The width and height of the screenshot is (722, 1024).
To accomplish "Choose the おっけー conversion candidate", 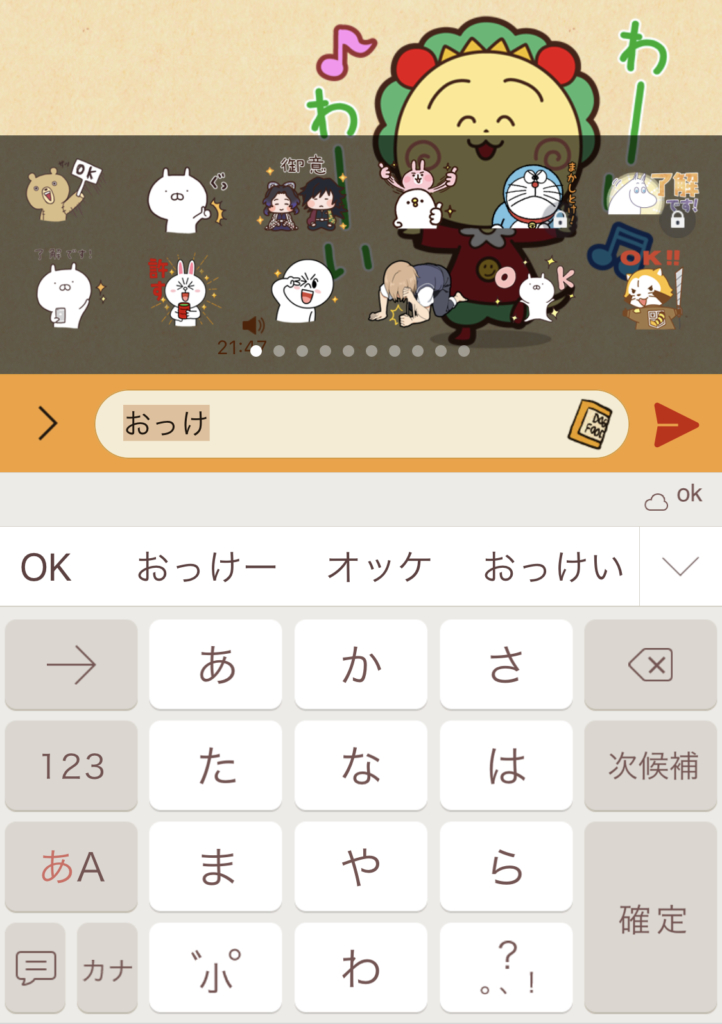I will coord(206,567).
